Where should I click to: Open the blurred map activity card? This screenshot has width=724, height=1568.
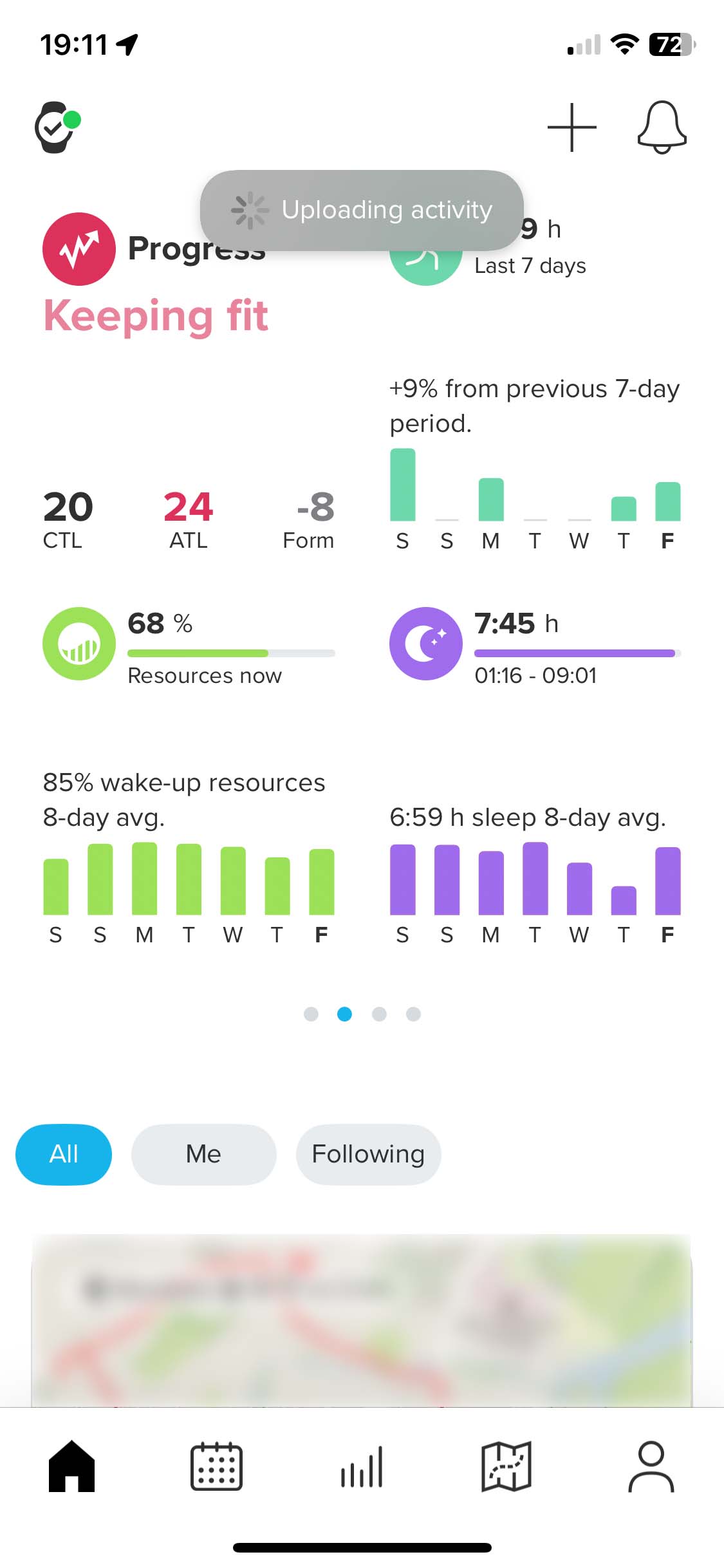pos(362,1320)
